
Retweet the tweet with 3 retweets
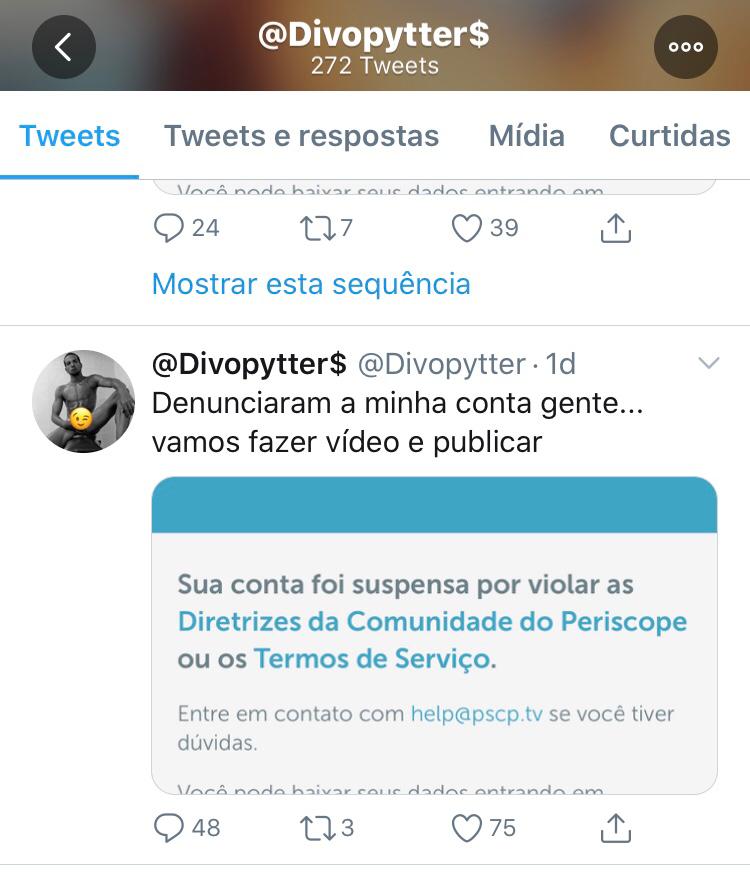point(314,828)
